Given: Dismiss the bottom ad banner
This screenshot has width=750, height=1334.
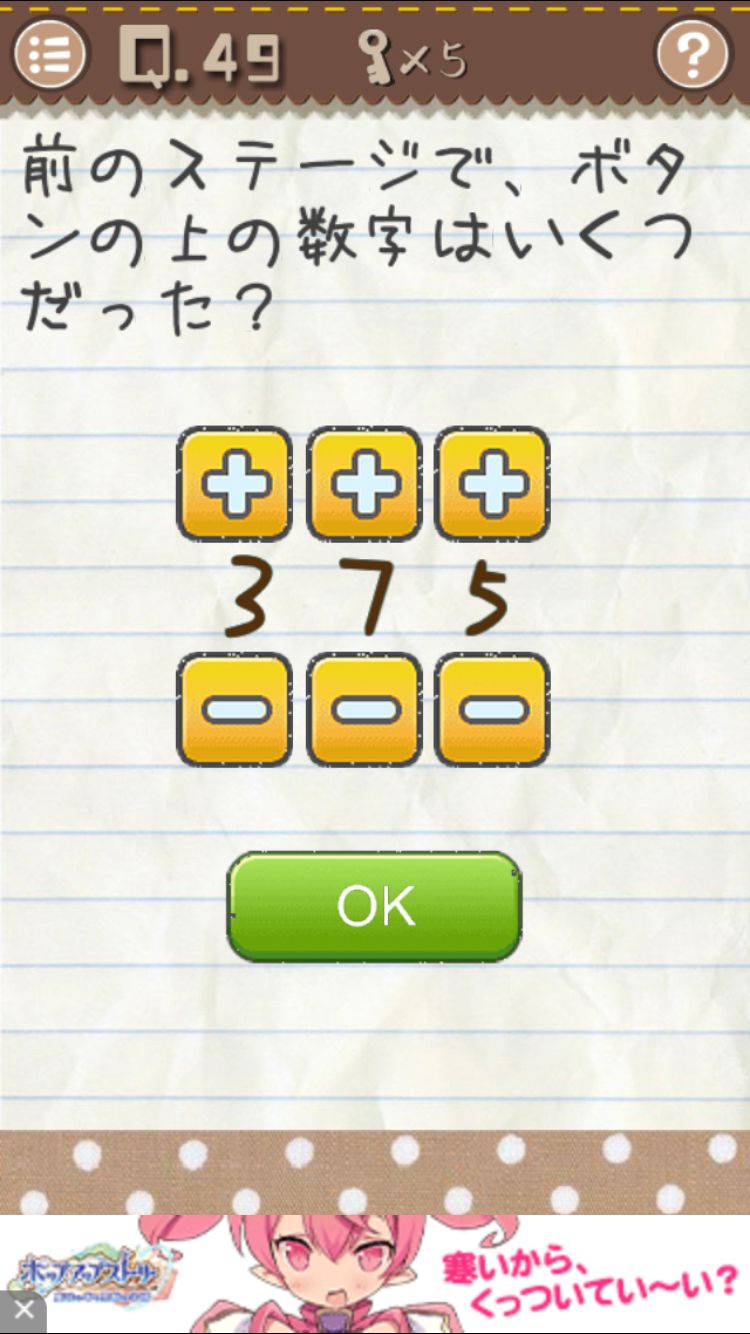Looking at the screenshot, I should point(22,1311).
